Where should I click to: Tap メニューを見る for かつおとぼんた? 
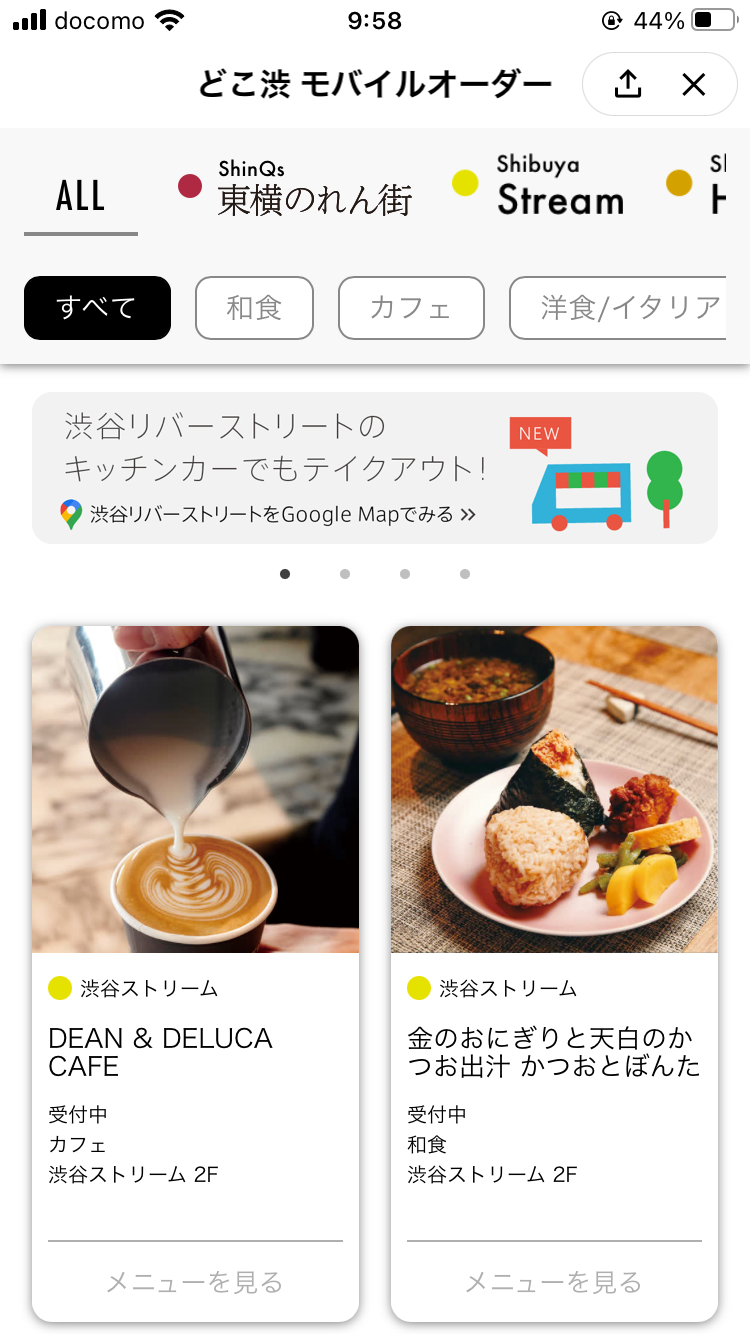pos(554,1281)
